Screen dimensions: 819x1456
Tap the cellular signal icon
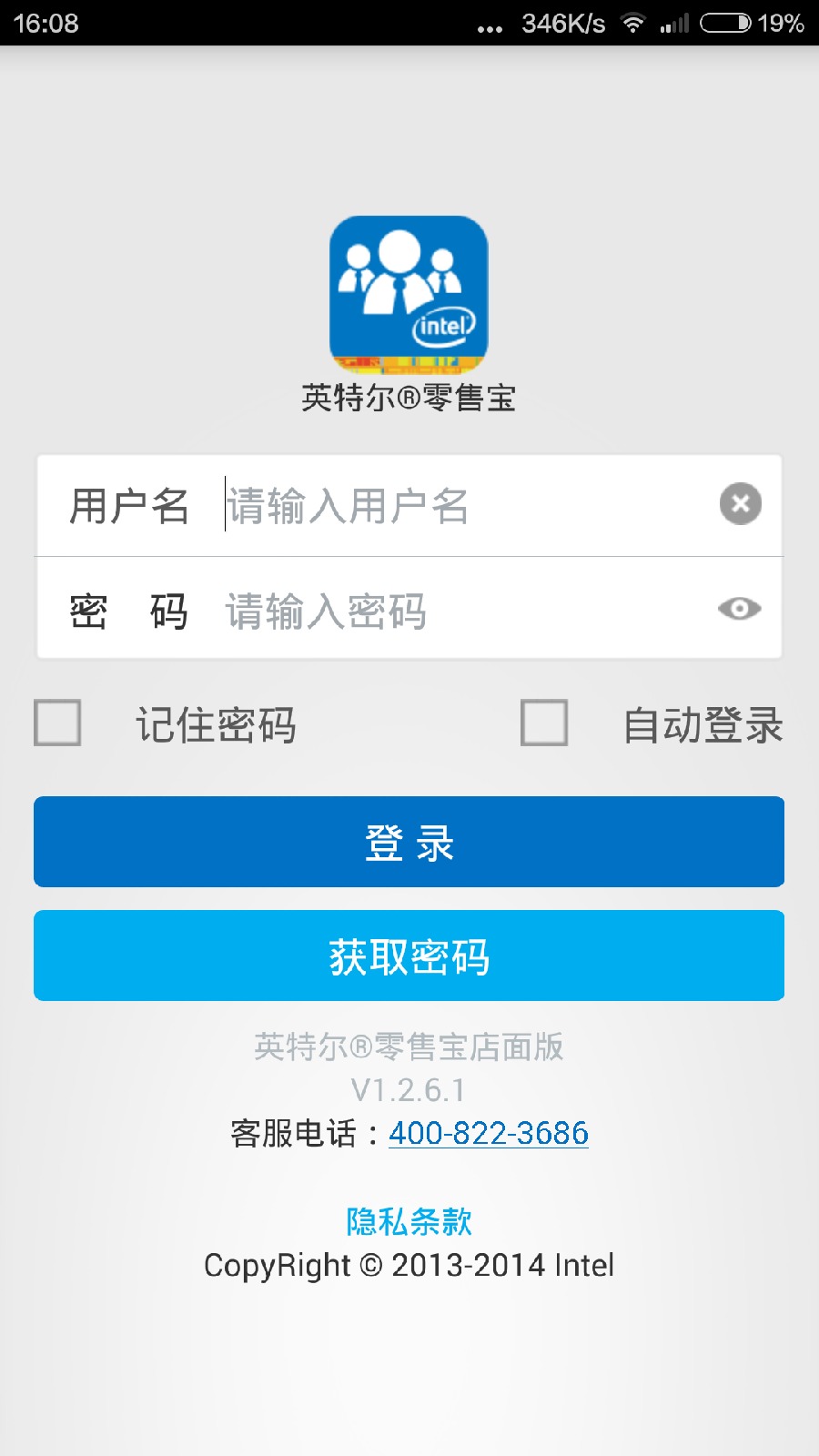(674, 25)
